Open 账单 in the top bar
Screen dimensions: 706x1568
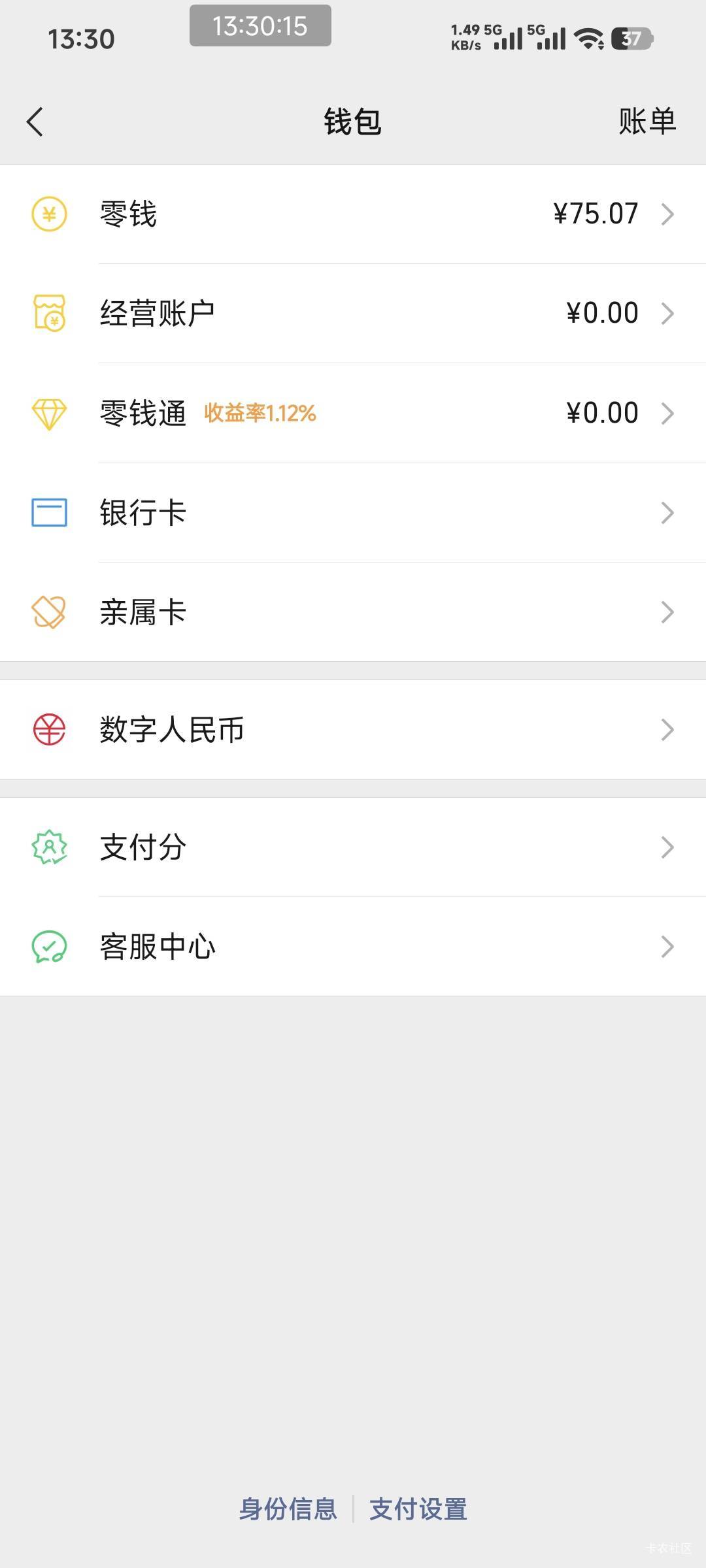pos(647,122)
